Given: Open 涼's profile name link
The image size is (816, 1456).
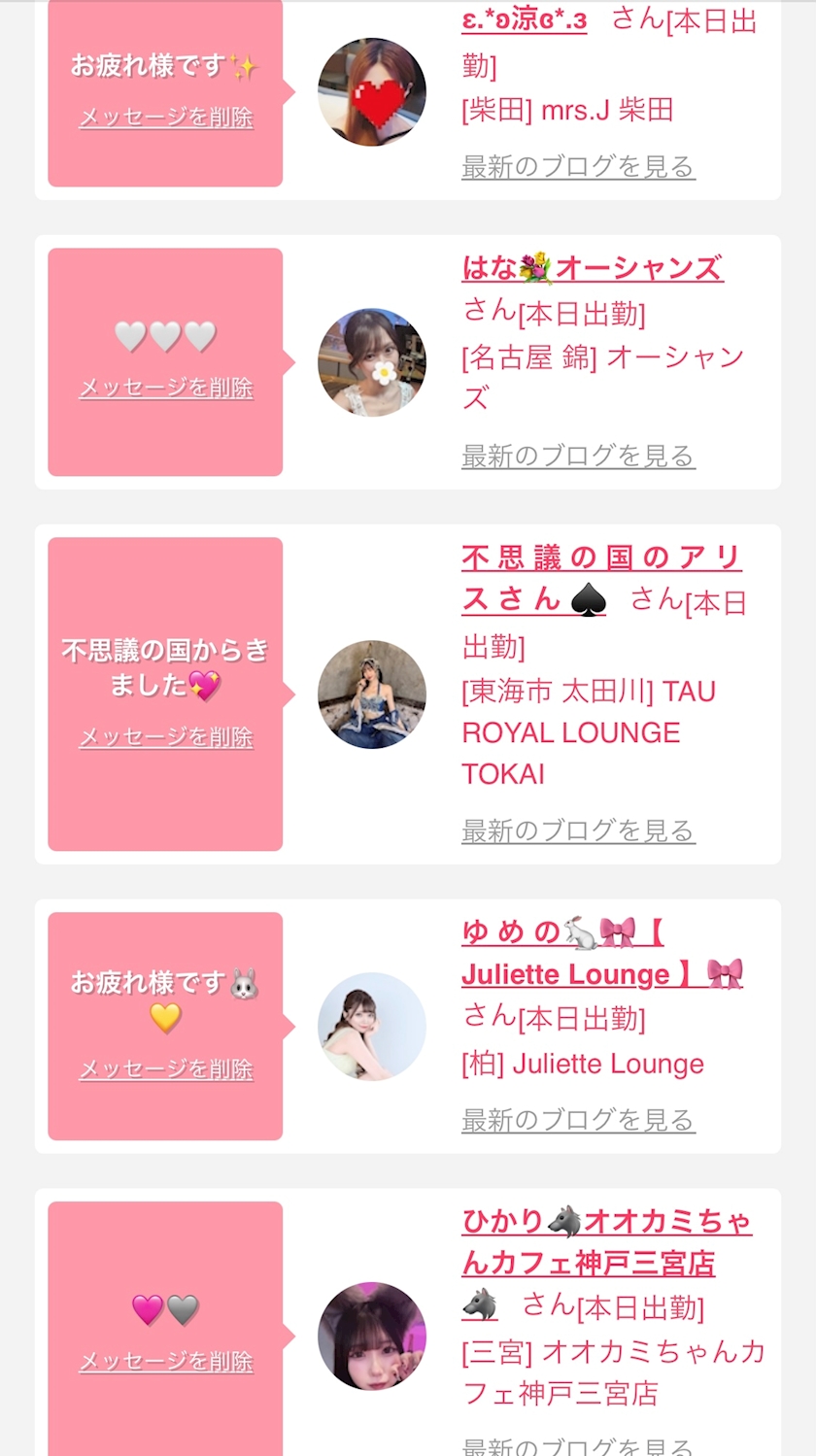Looking at the screenshot, I should point(525,20).
